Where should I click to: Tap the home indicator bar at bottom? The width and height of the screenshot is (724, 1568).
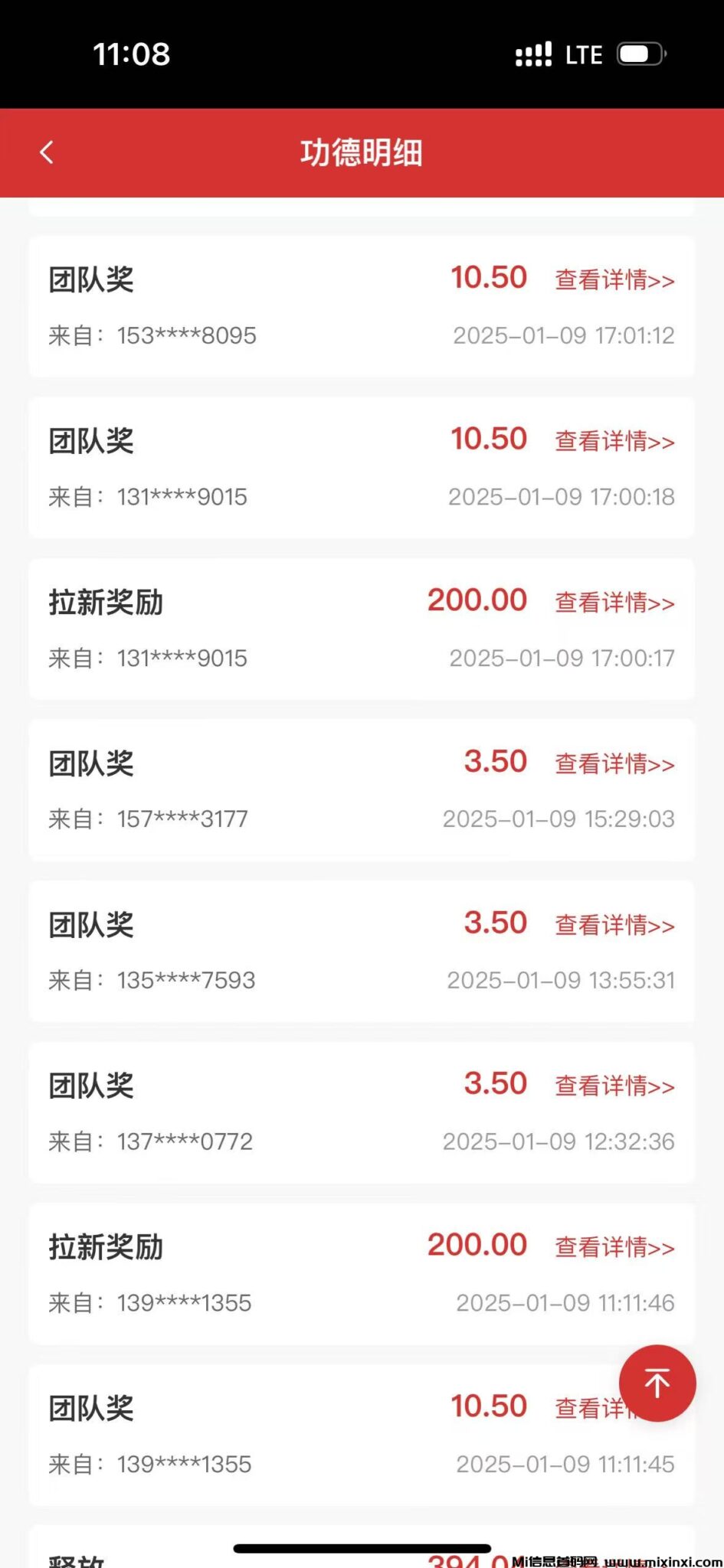pos(362,1544)
